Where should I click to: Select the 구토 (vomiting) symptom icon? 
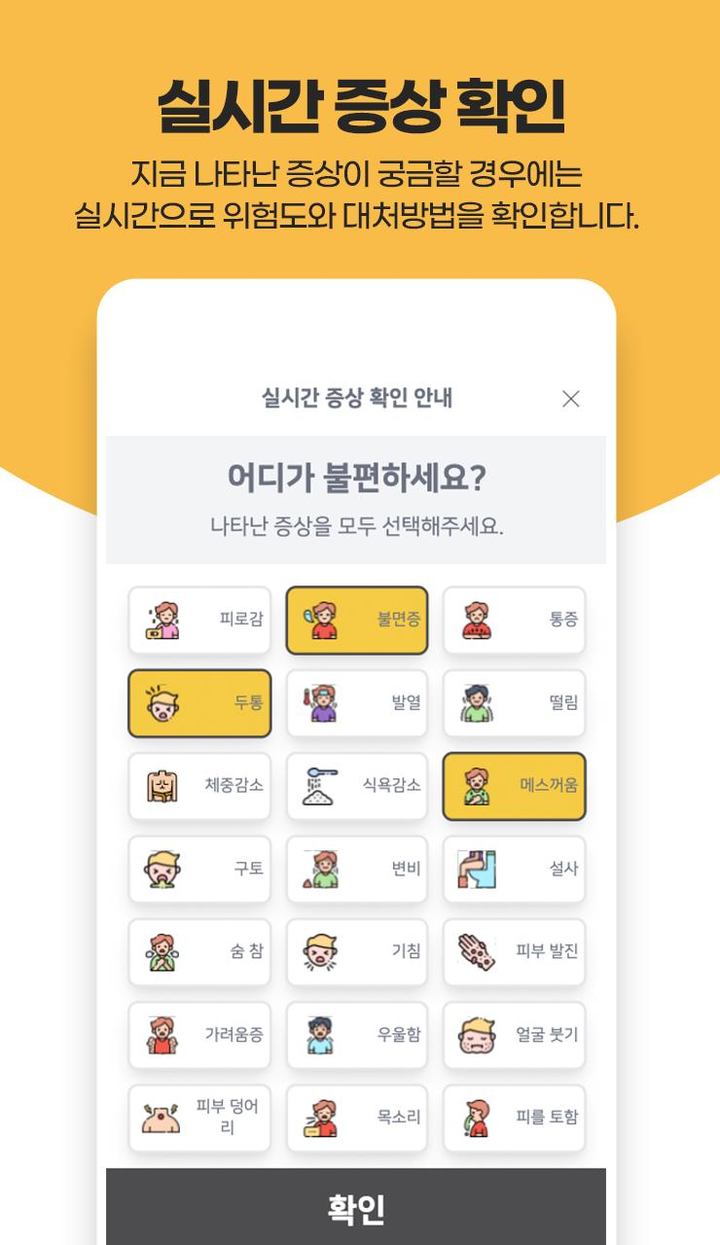(199, 870)
